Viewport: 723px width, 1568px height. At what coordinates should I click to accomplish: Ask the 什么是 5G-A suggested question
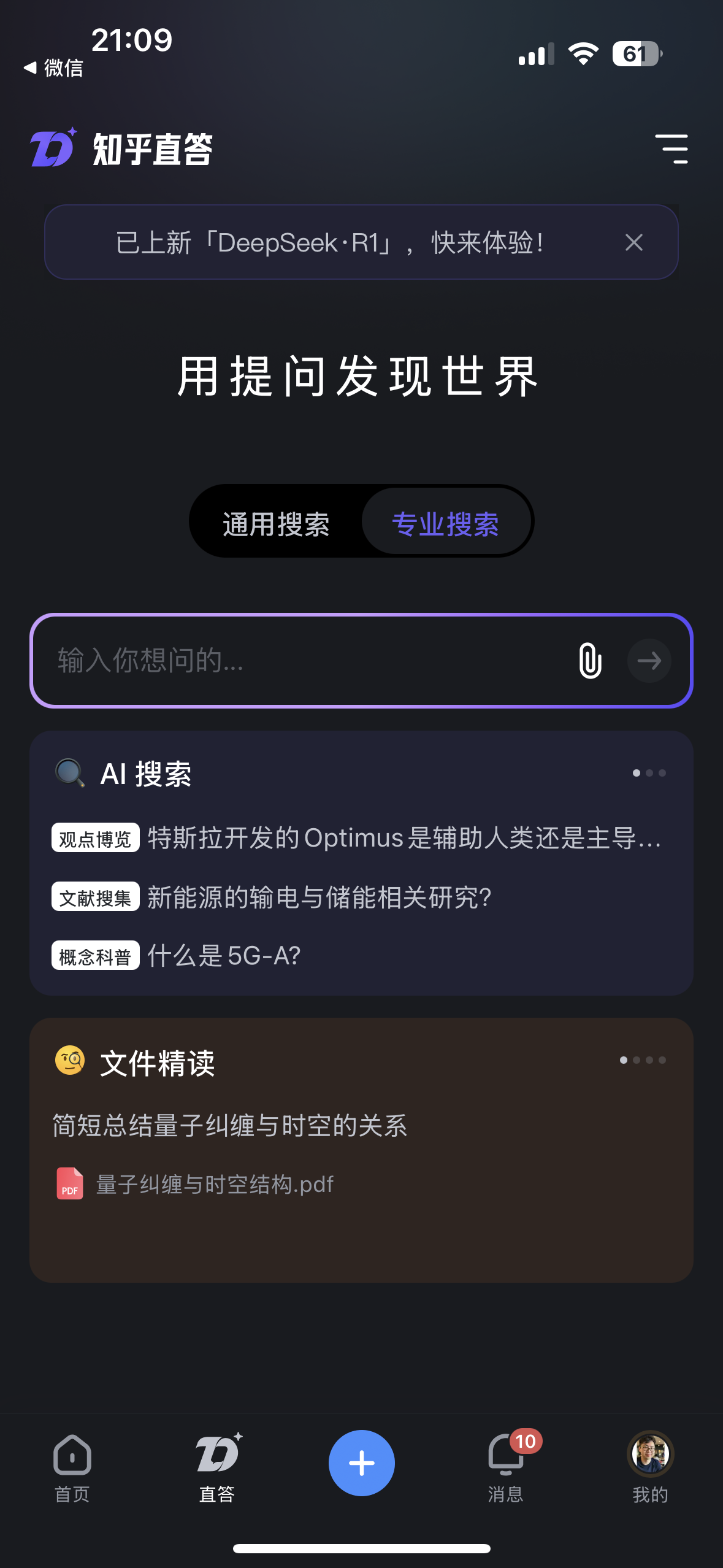pyautogui.click(x=224, y=956)
